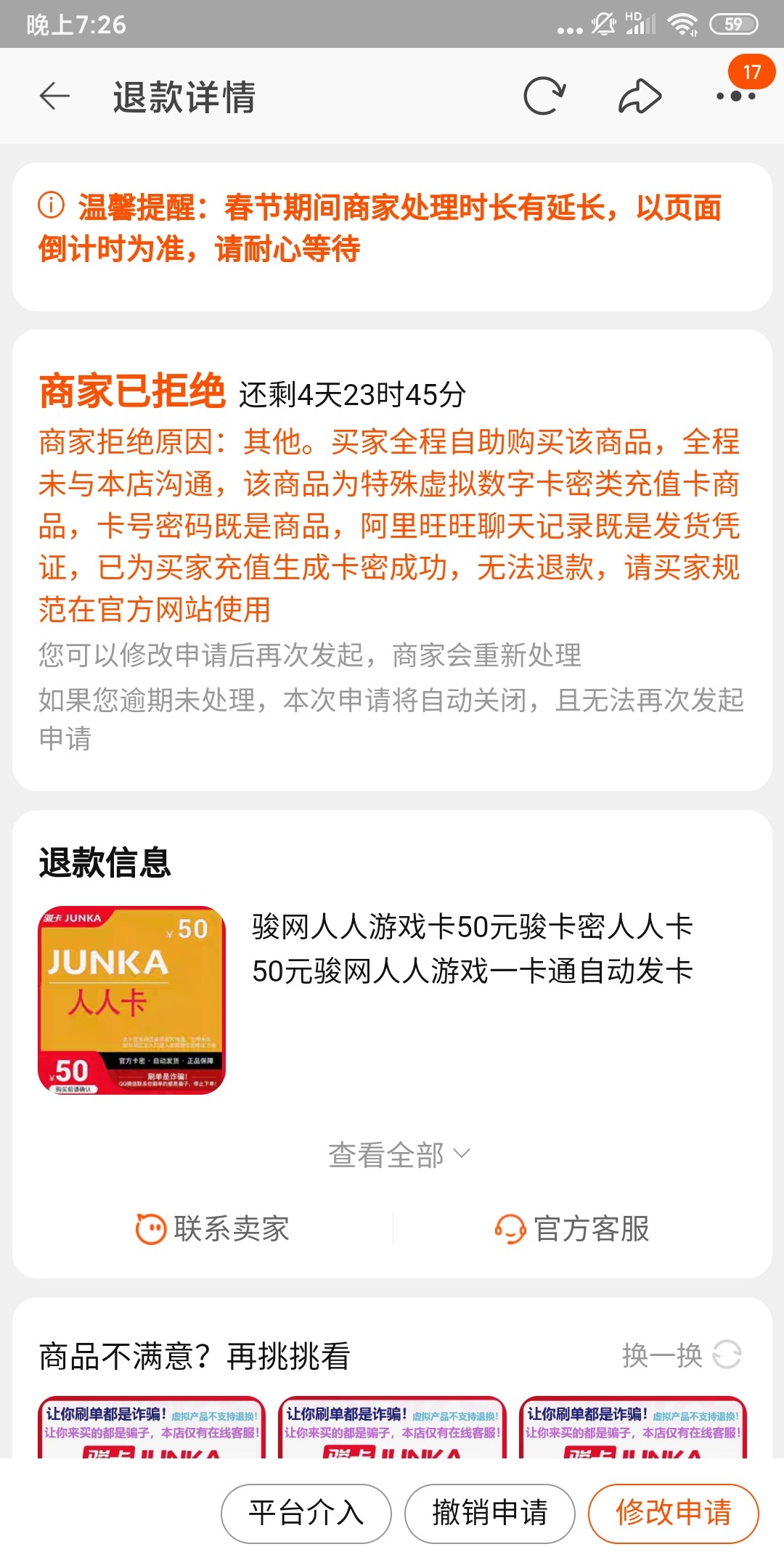Share this refund details page
This screenshot has width=784, height=1568.
640,96
